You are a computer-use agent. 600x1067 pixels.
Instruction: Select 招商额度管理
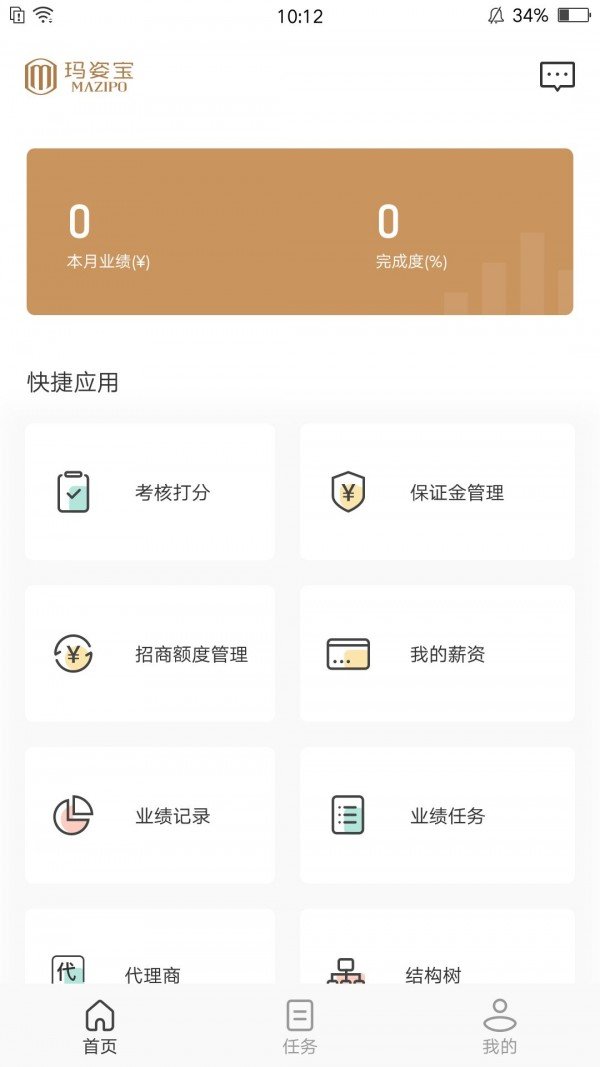pyautogui.click(x=150, y=653)
